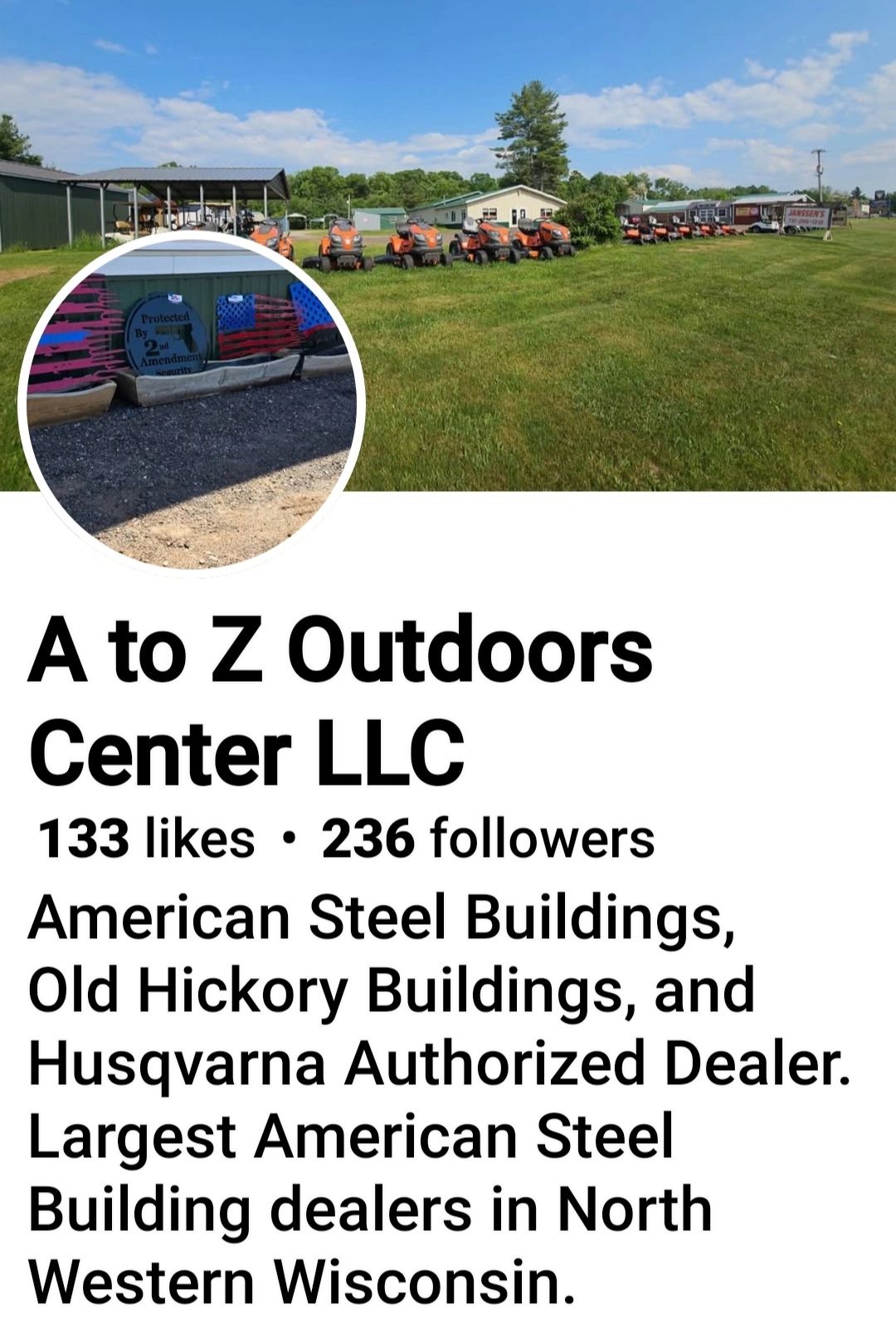Show the 236 followers list
Viewport: 896px width, 1343px height.
(x=488, y=839)
